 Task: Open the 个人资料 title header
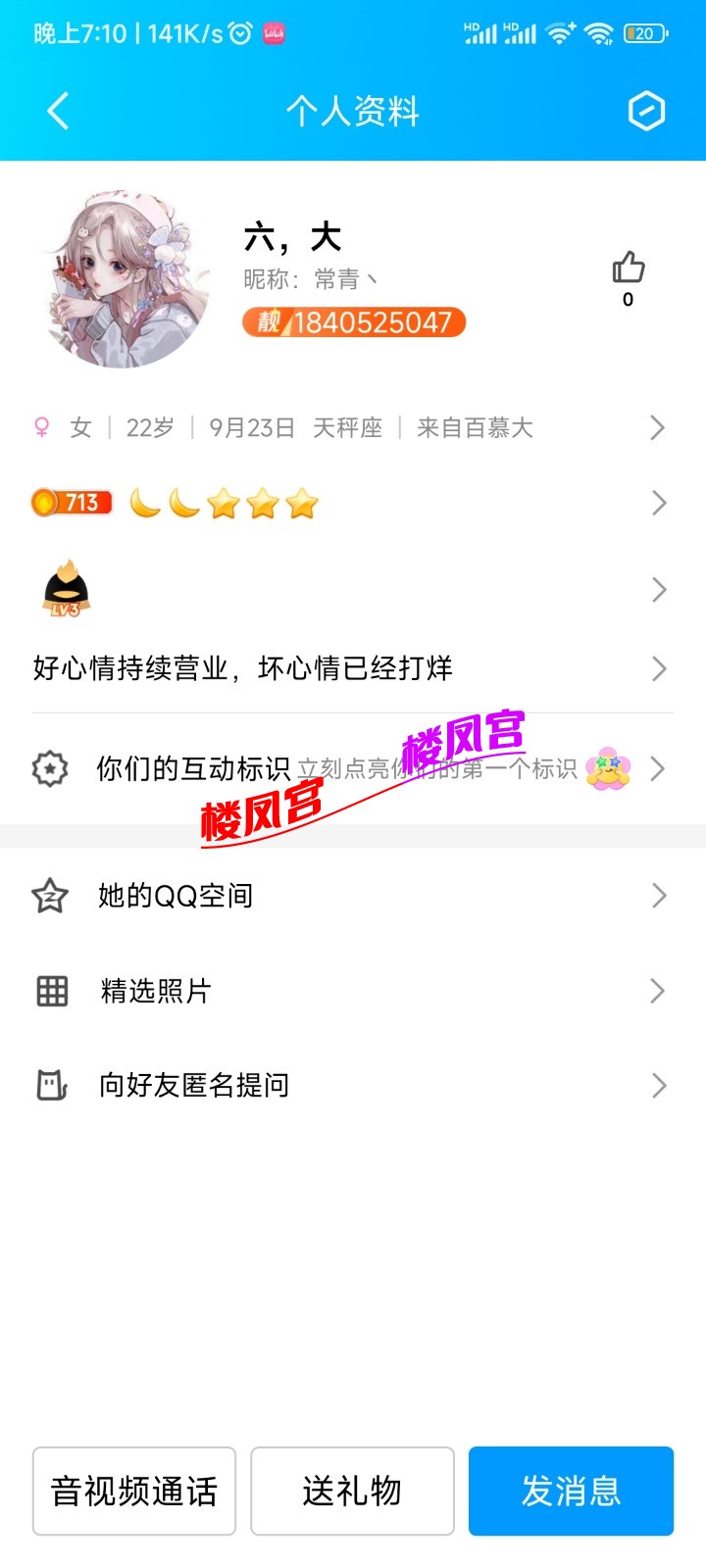(x=353, y=111)
